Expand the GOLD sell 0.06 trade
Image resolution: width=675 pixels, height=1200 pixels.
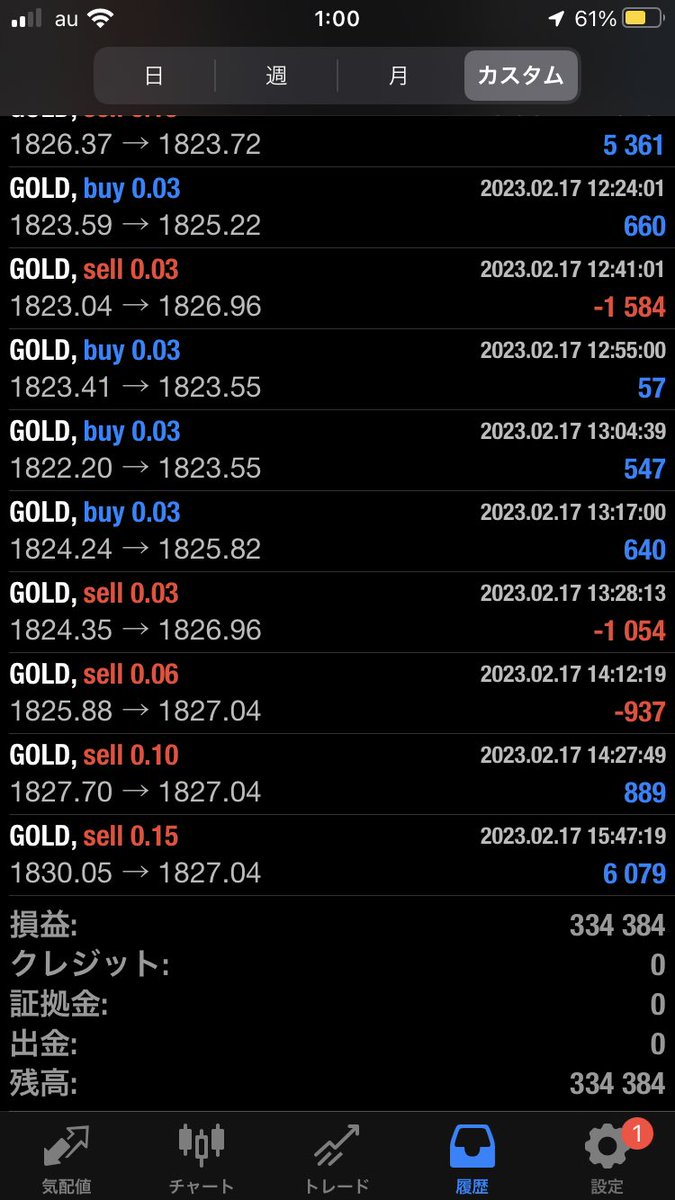pos(337,693)
